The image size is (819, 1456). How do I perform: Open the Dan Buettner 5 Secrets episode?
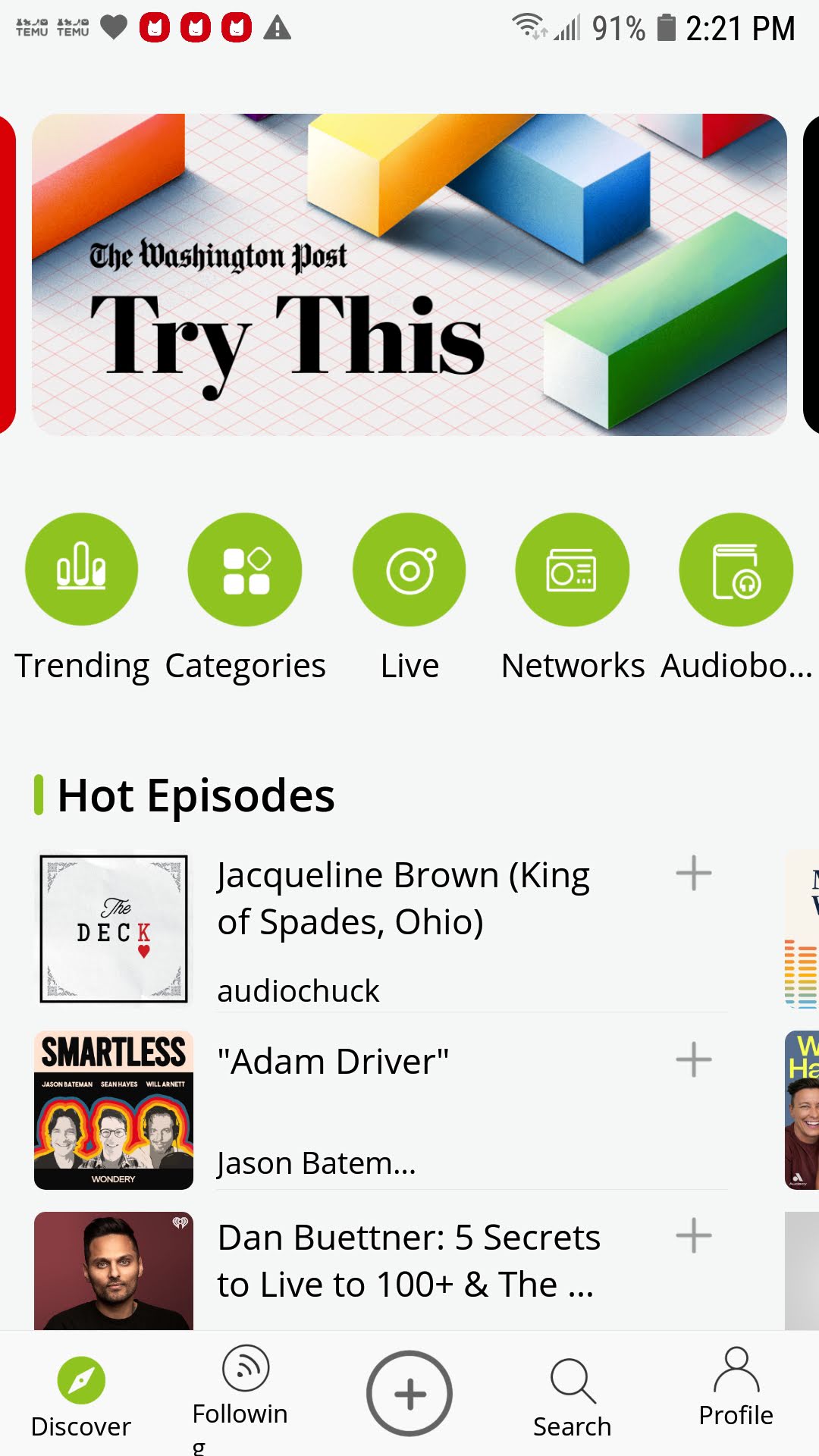click(x=408, y=1260)
